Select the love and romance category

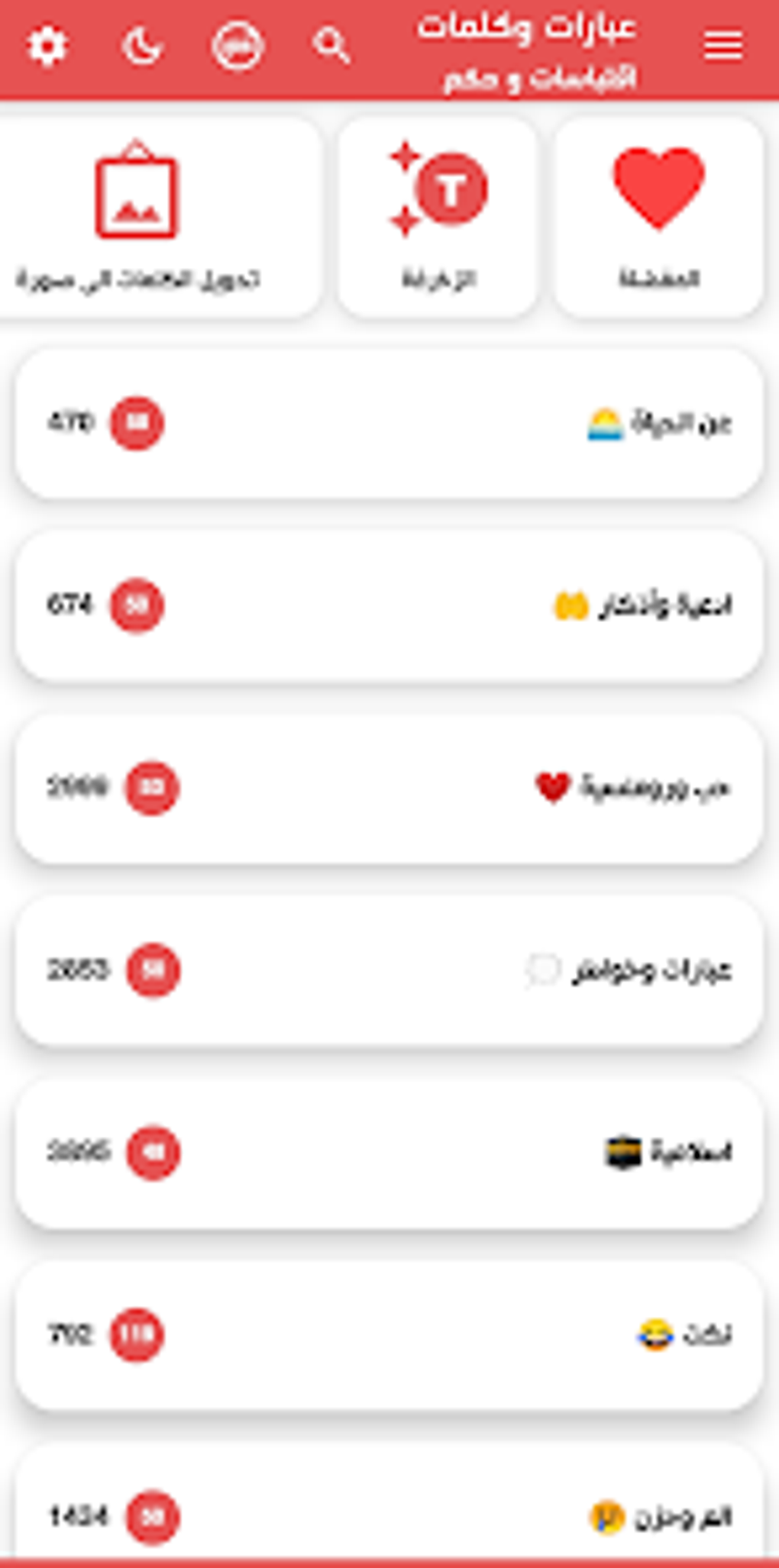[389, 788]
